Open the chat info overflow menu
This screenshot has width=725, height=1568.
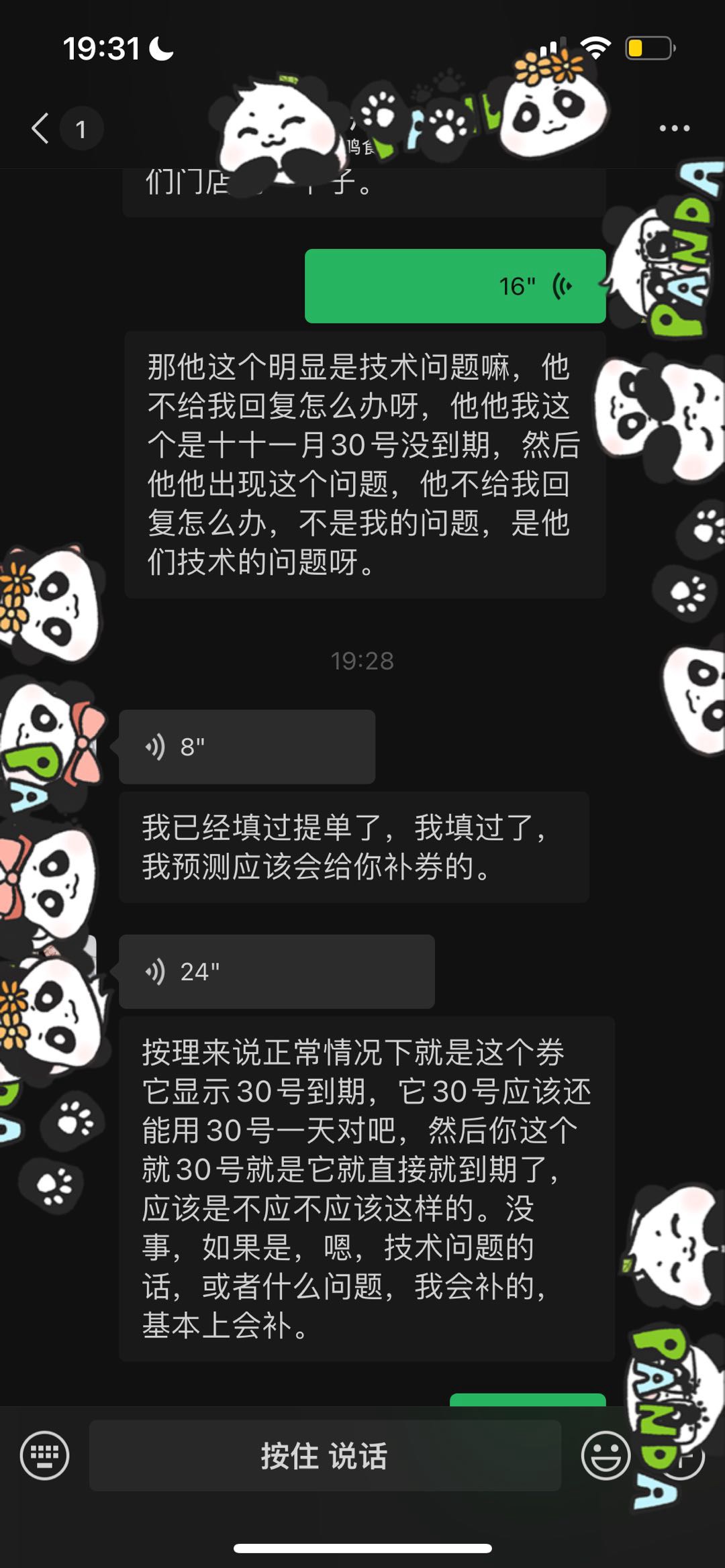coord(674,128)
